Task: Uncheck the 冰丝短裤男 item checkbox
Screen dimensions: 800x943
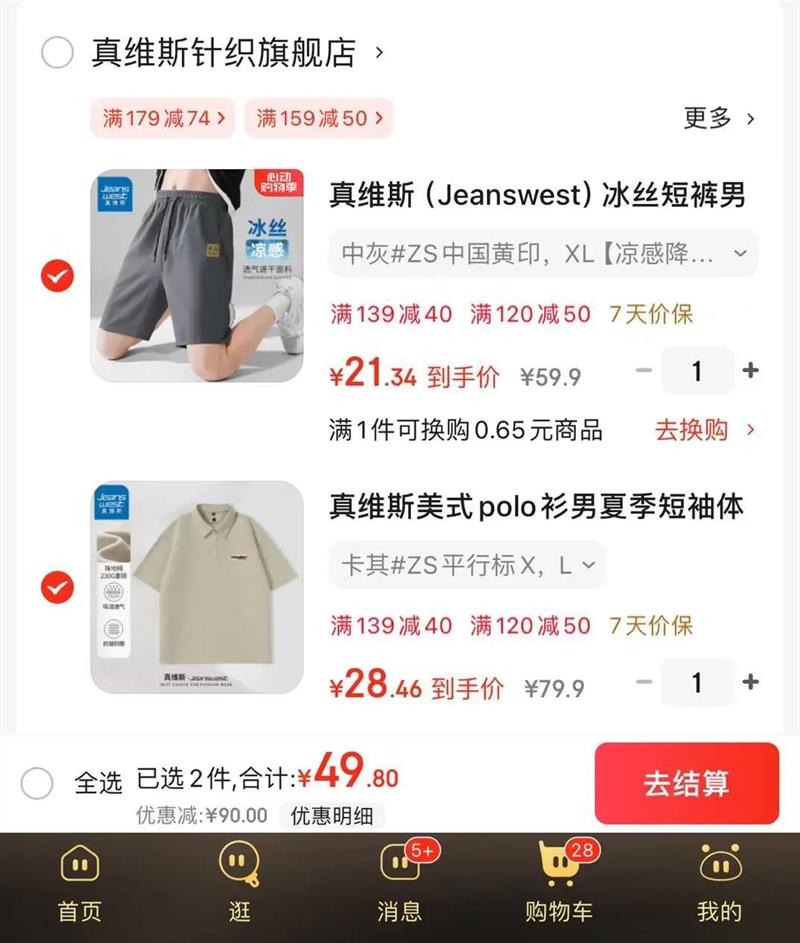Action: [57, 276]
